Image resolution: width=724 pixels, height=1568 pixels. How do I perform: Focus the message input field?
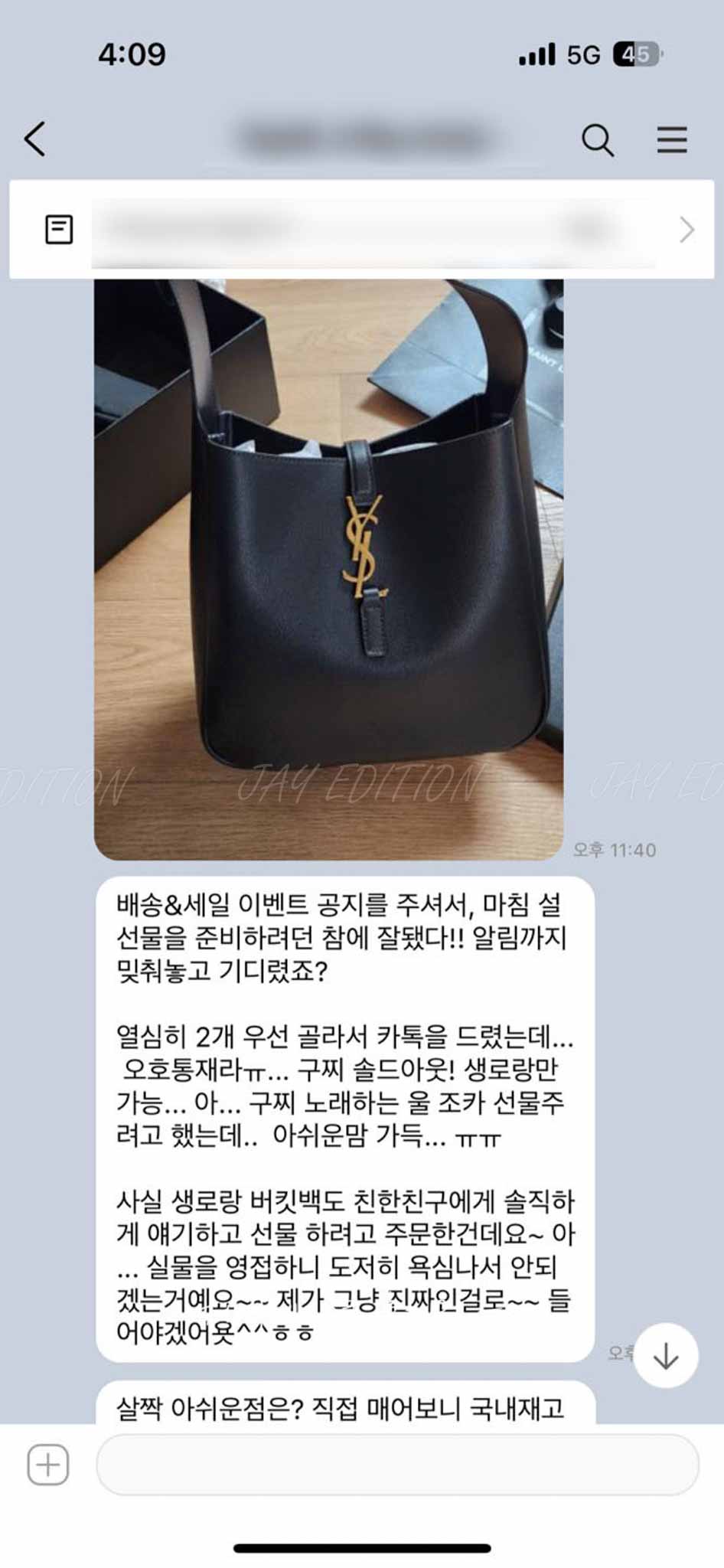coord(397,1465)
